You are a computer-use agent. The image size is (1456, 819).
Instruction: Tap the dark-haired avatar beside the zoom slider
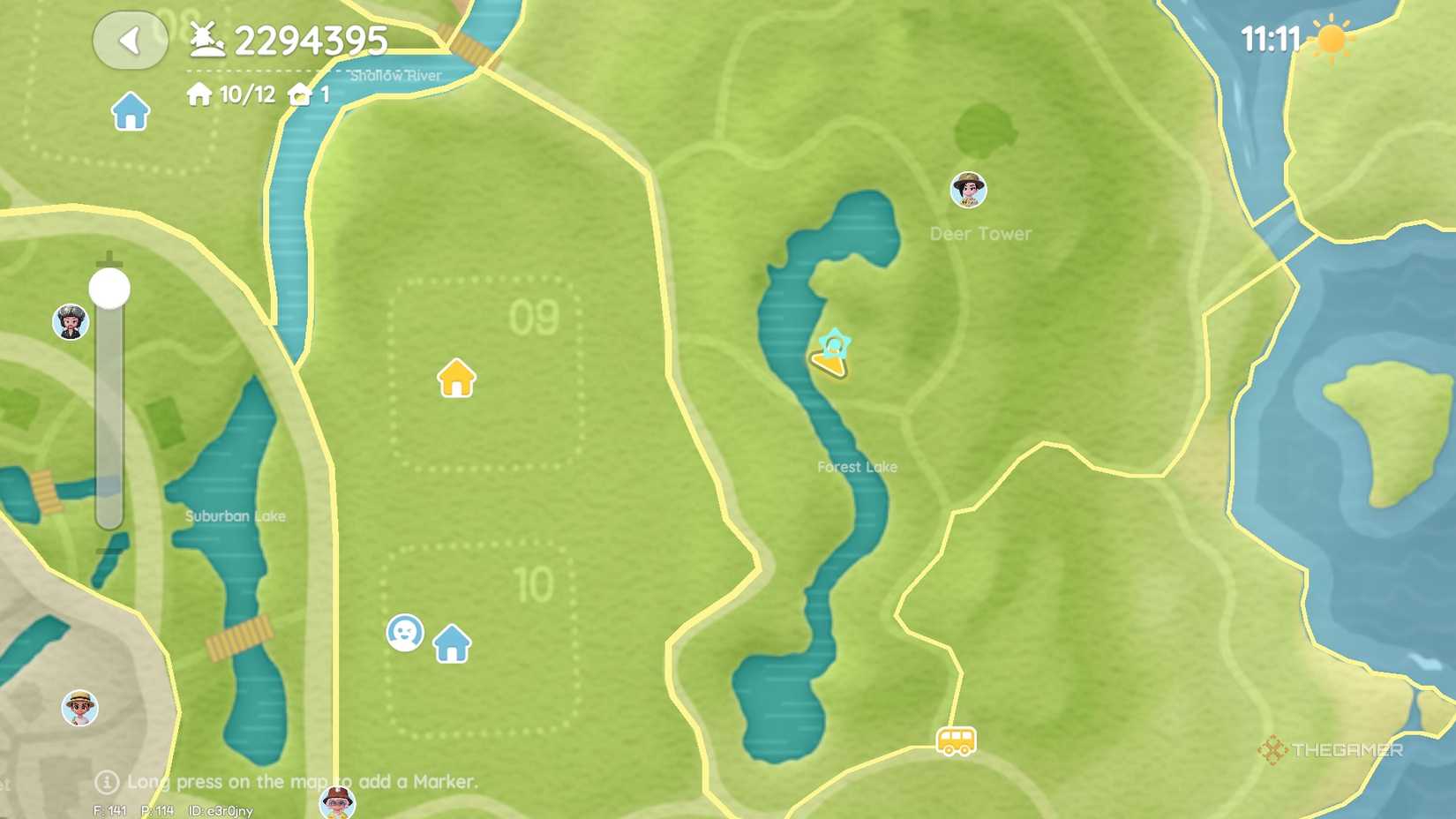[x=71, y=322]
